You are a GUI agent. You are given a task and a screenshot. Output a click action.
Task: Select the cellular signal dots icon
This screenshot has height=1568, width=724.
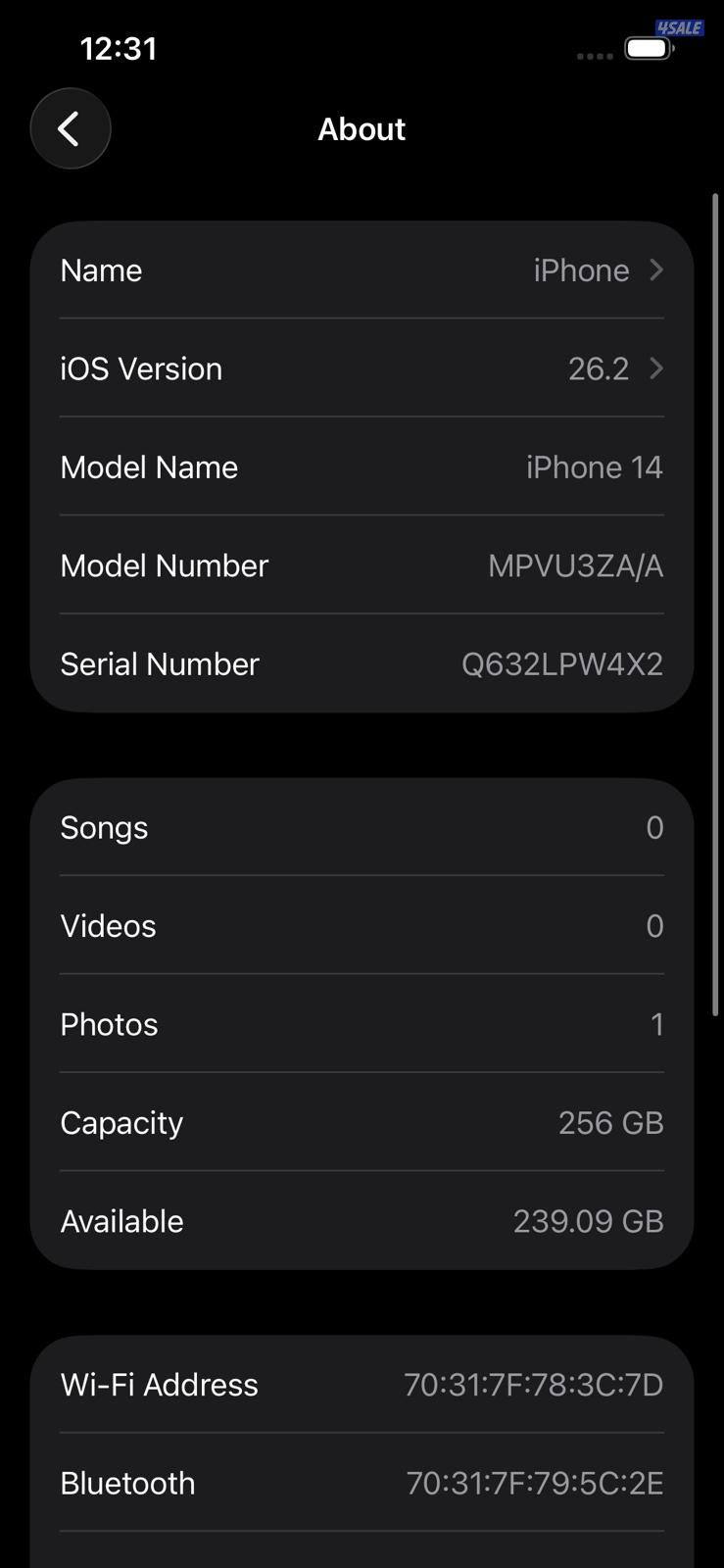[x=593, y=57]
